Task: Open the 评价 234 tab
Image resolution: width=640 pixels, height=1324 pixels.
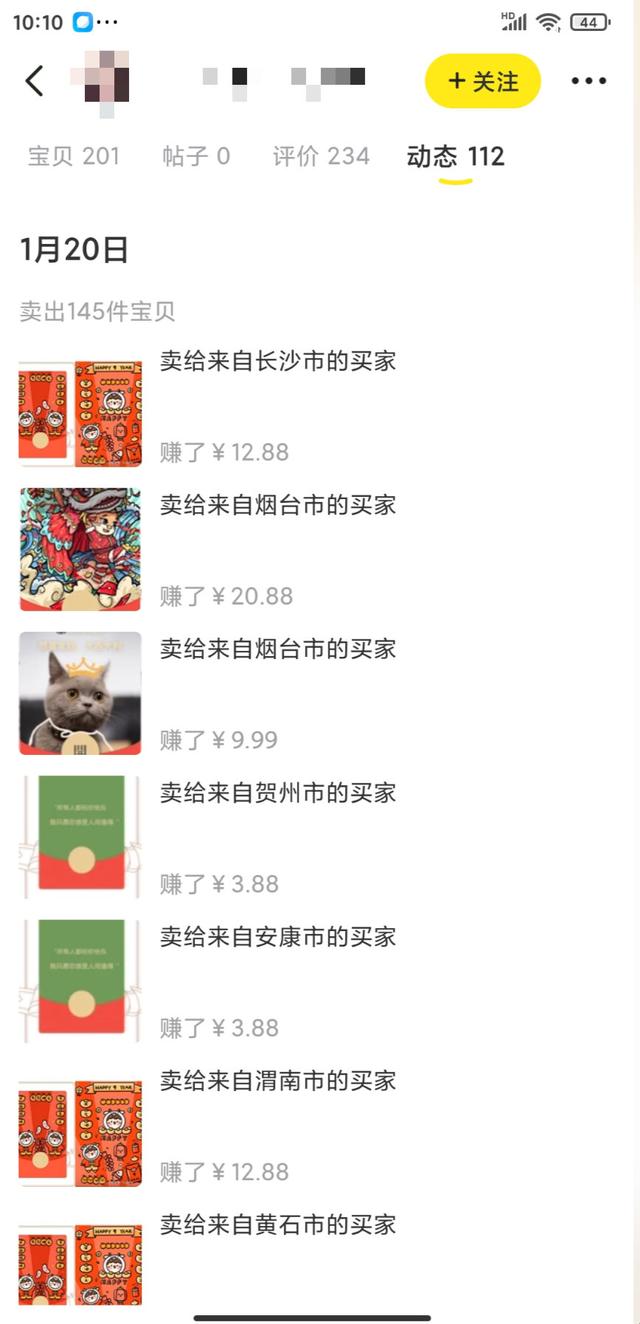Action: coord(321,156)
